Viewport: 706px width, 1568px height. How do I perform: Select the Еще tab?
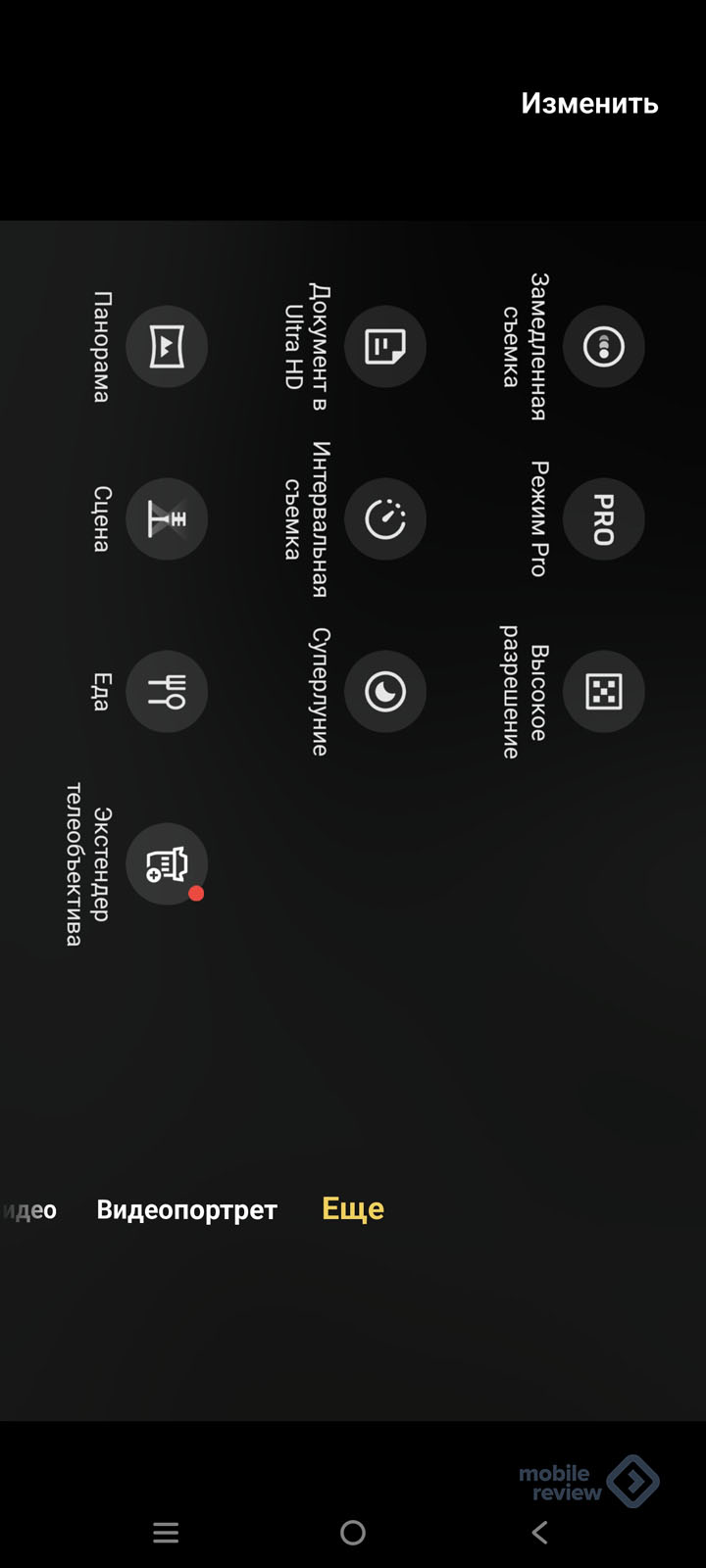[353, 1209]
